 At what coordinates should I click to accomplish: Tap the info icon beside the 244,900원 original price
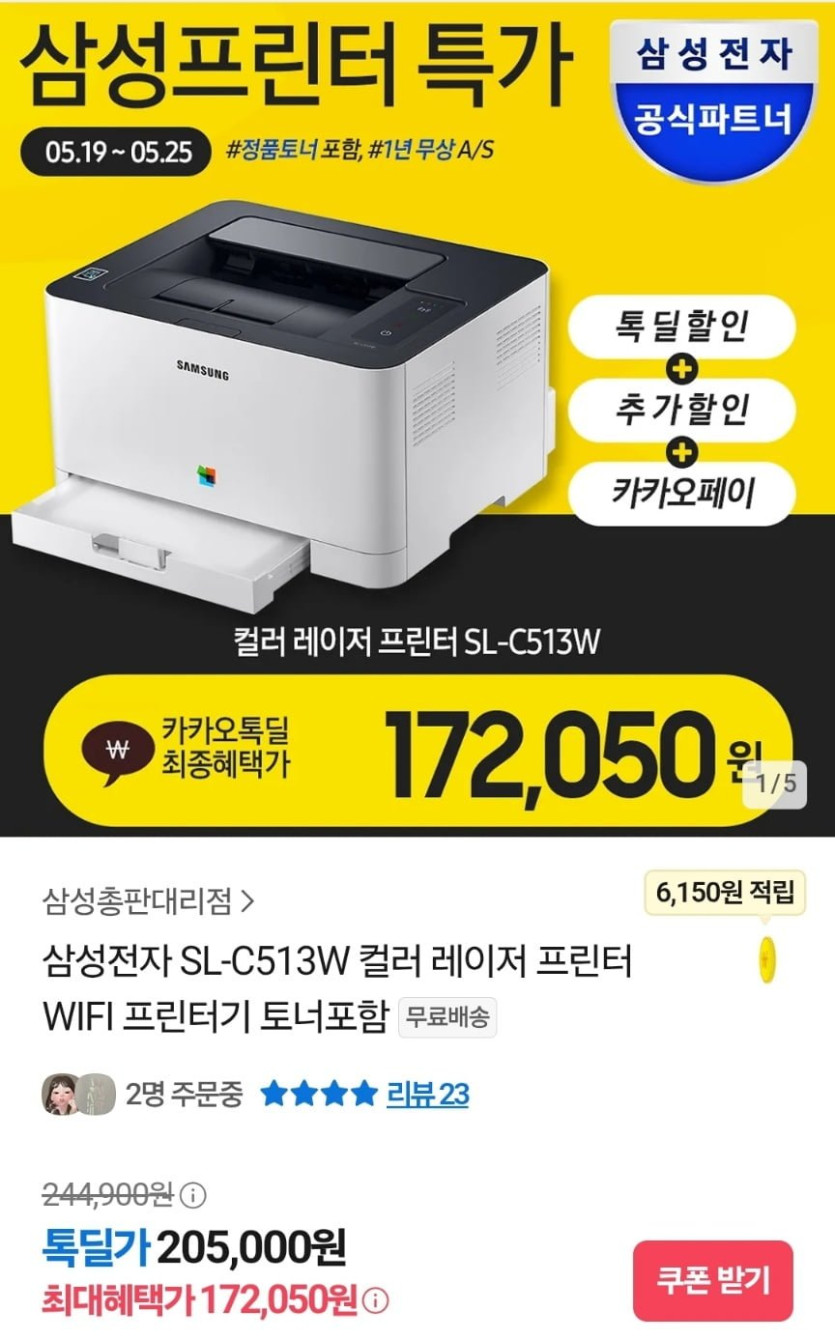193,1194
